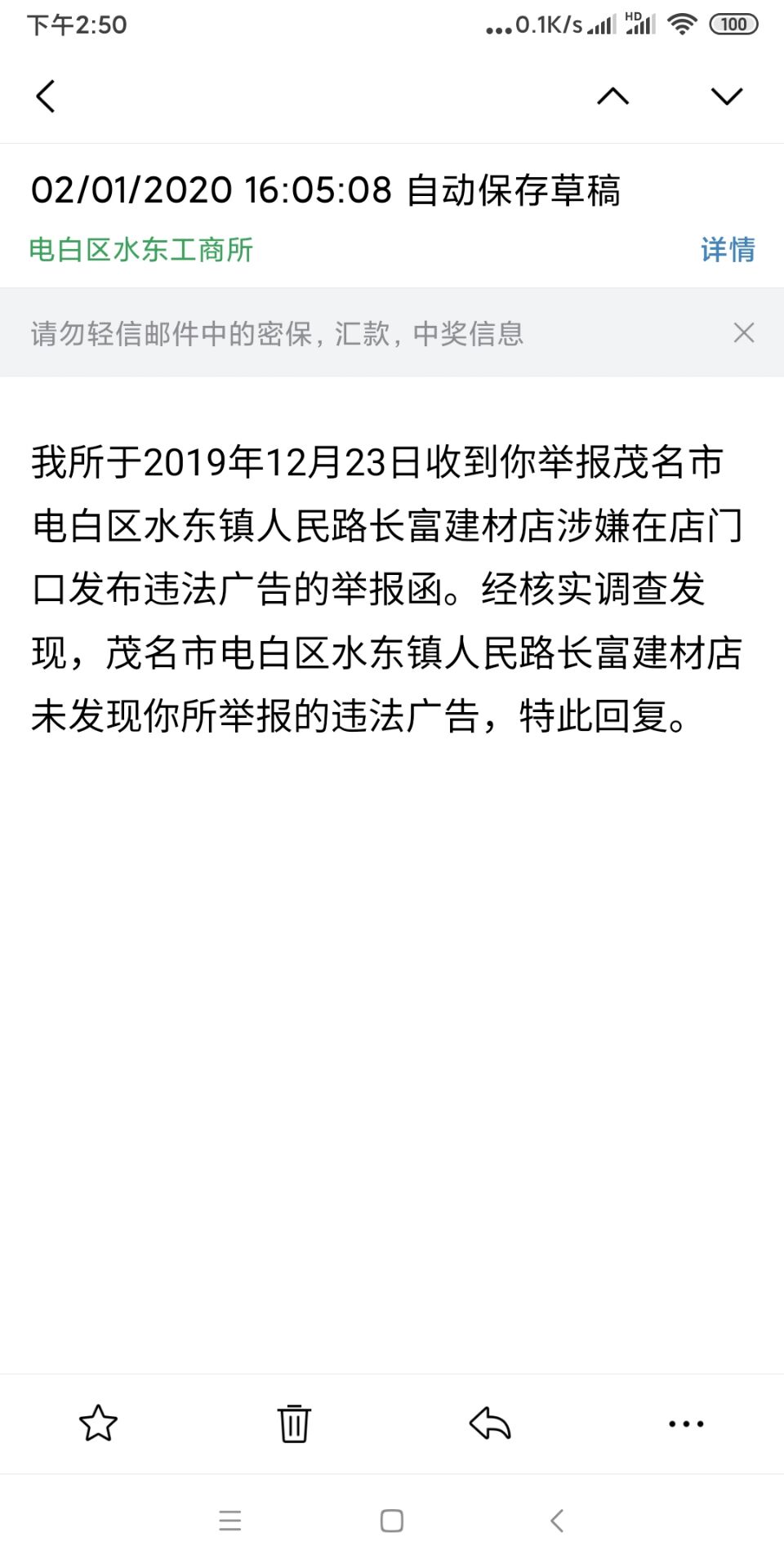Delete this email
The height and width of the screenshot is (1568, 784).
(294, 1423)
